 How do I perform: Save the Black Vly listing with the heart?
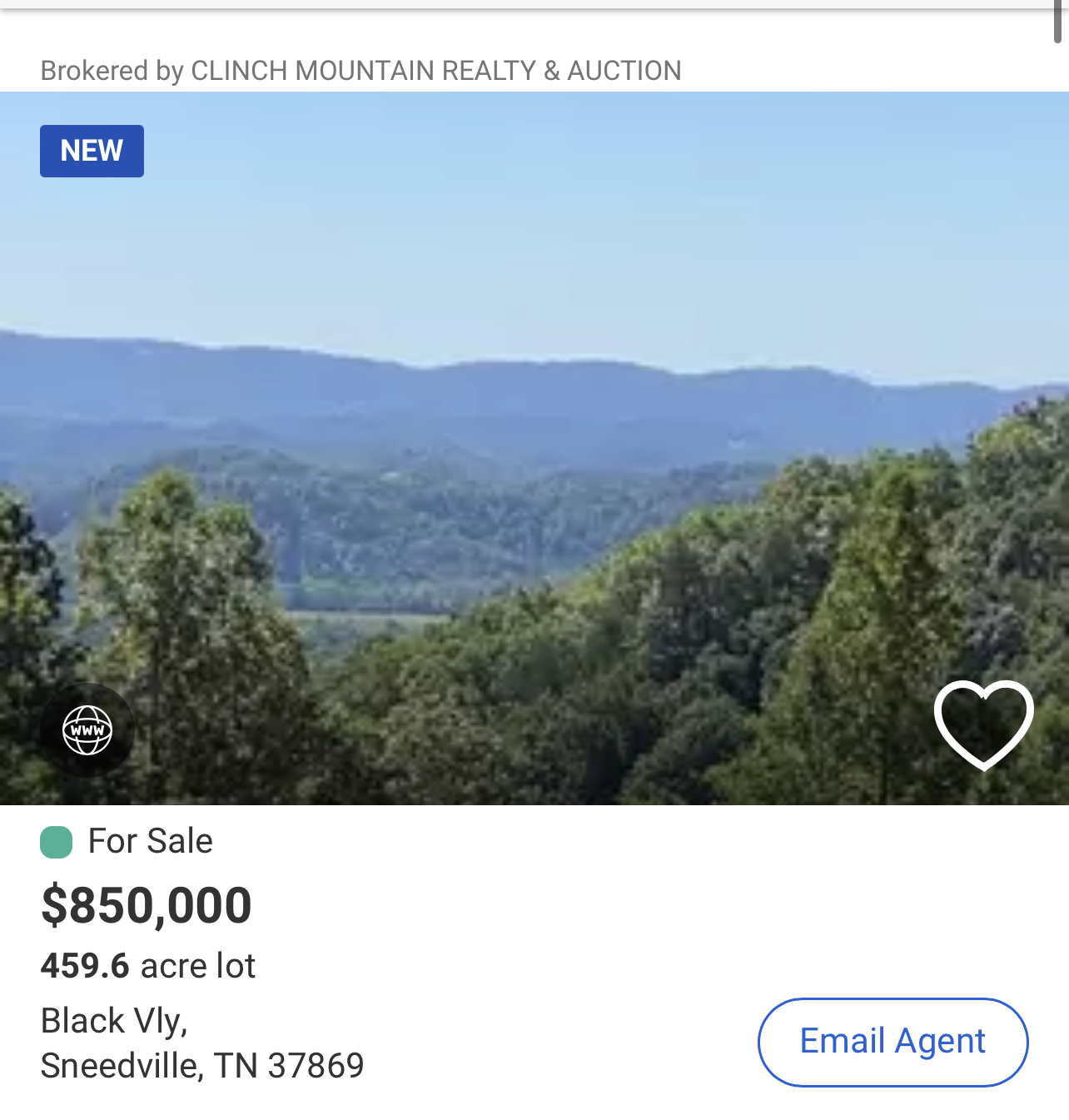tap(983, 724)
